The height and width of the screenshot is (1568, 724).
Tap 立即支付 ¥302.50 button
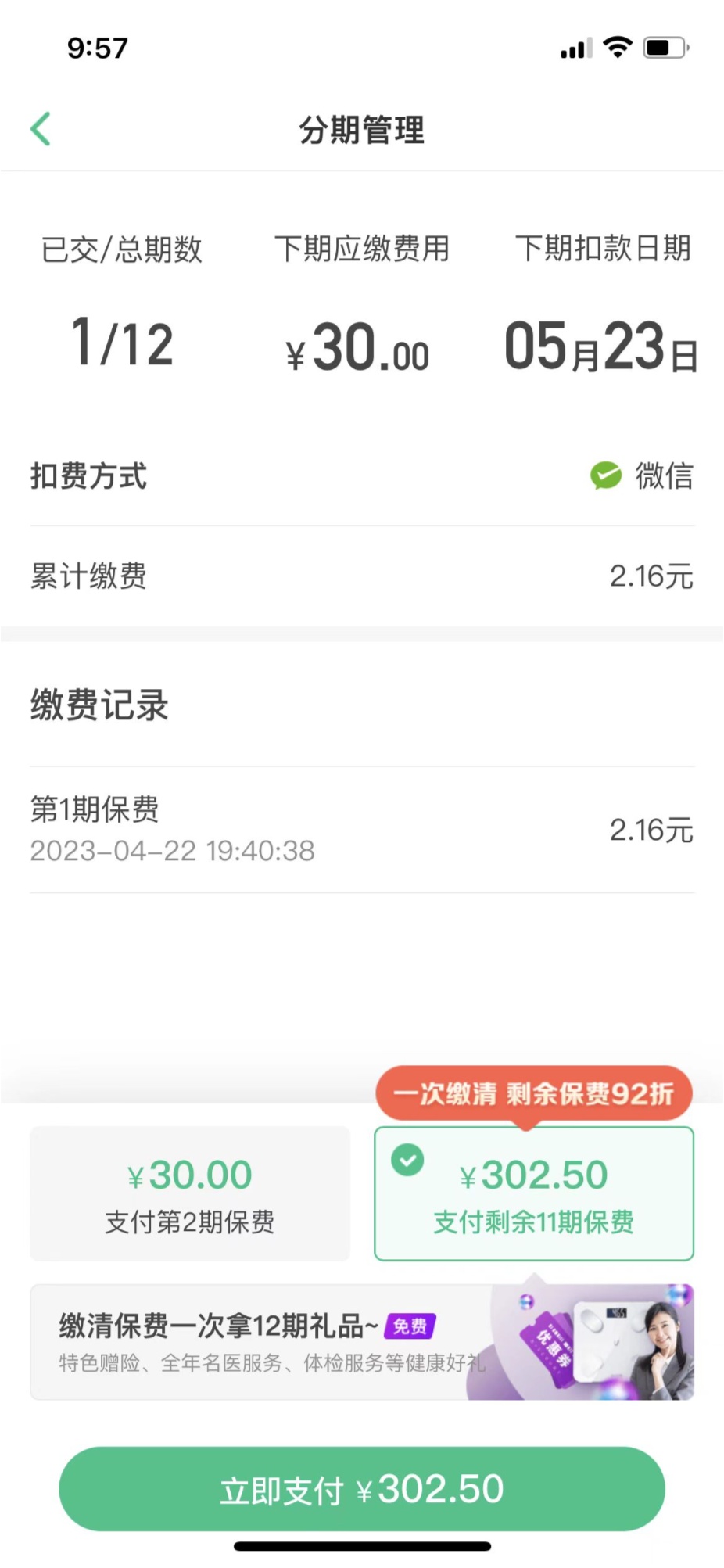coord(361,1489)
